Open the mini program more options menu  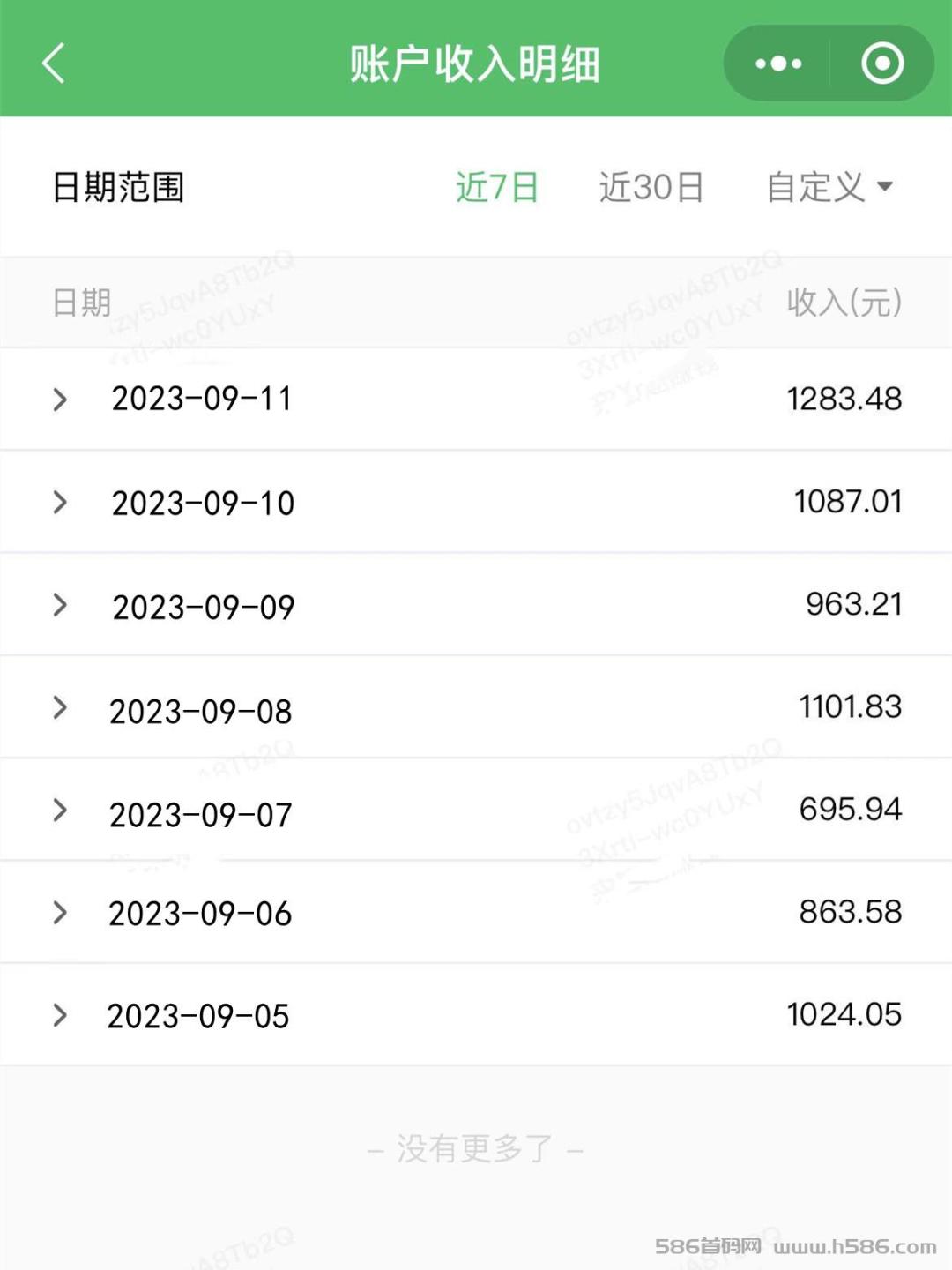[x=778, y=63]
